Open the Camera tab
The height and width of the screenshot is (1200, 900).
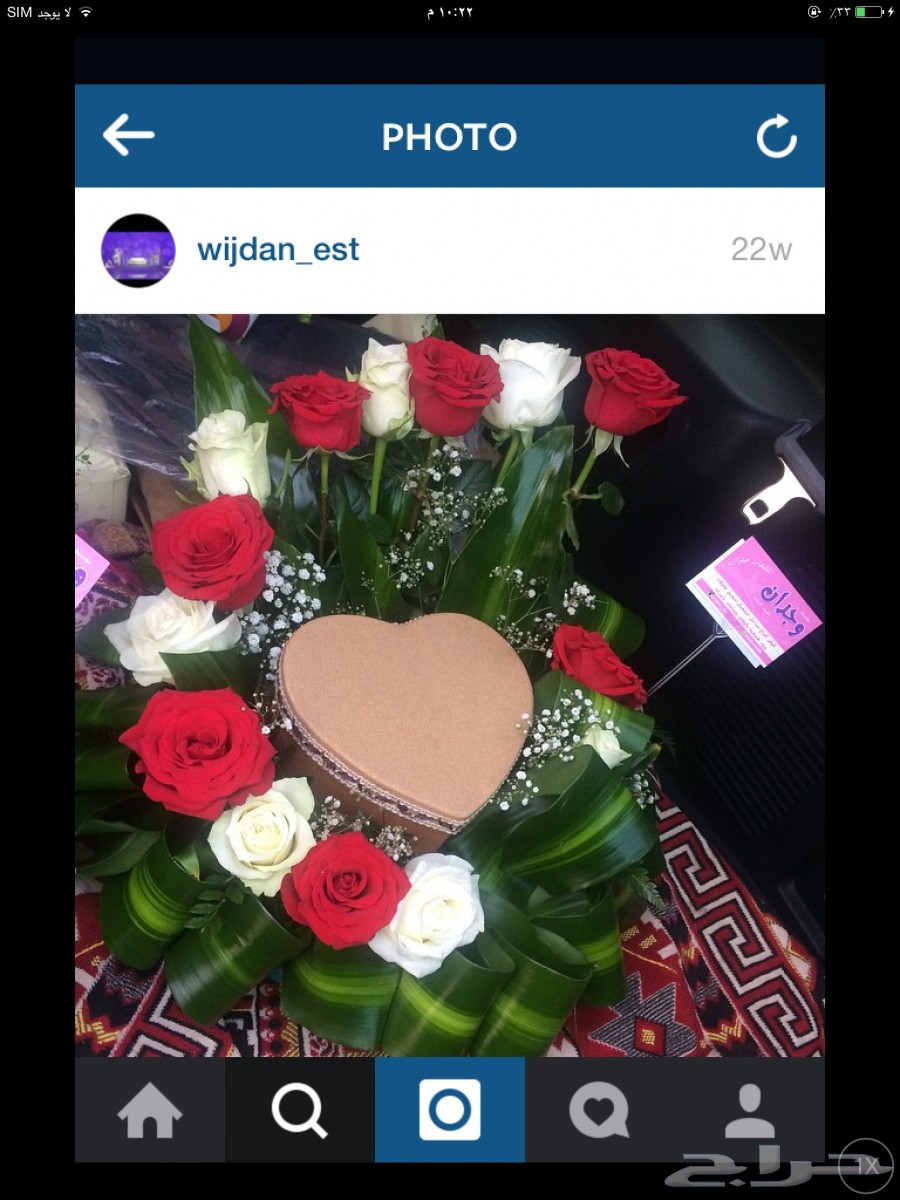pos(450,1110)
